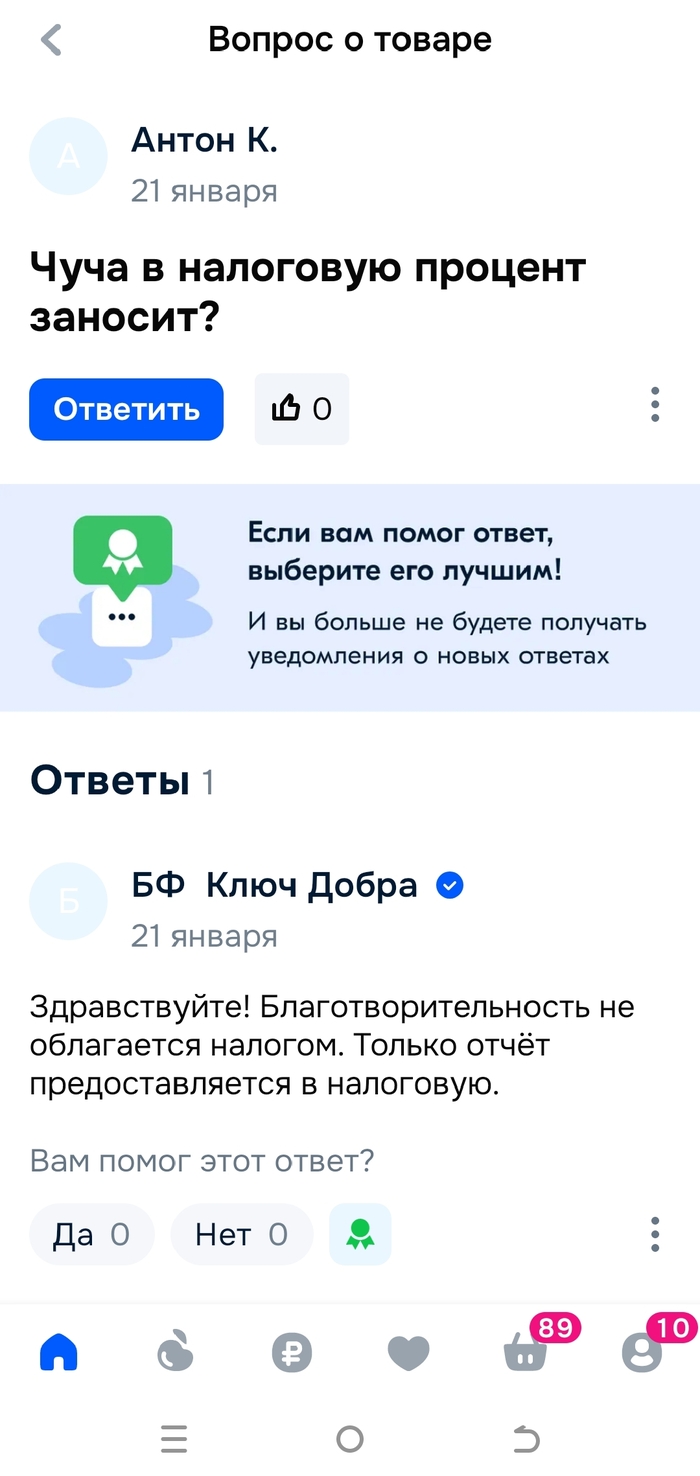Open the shopping cart with 89 items
The image size is (700, 1476).
point(526,1354)
